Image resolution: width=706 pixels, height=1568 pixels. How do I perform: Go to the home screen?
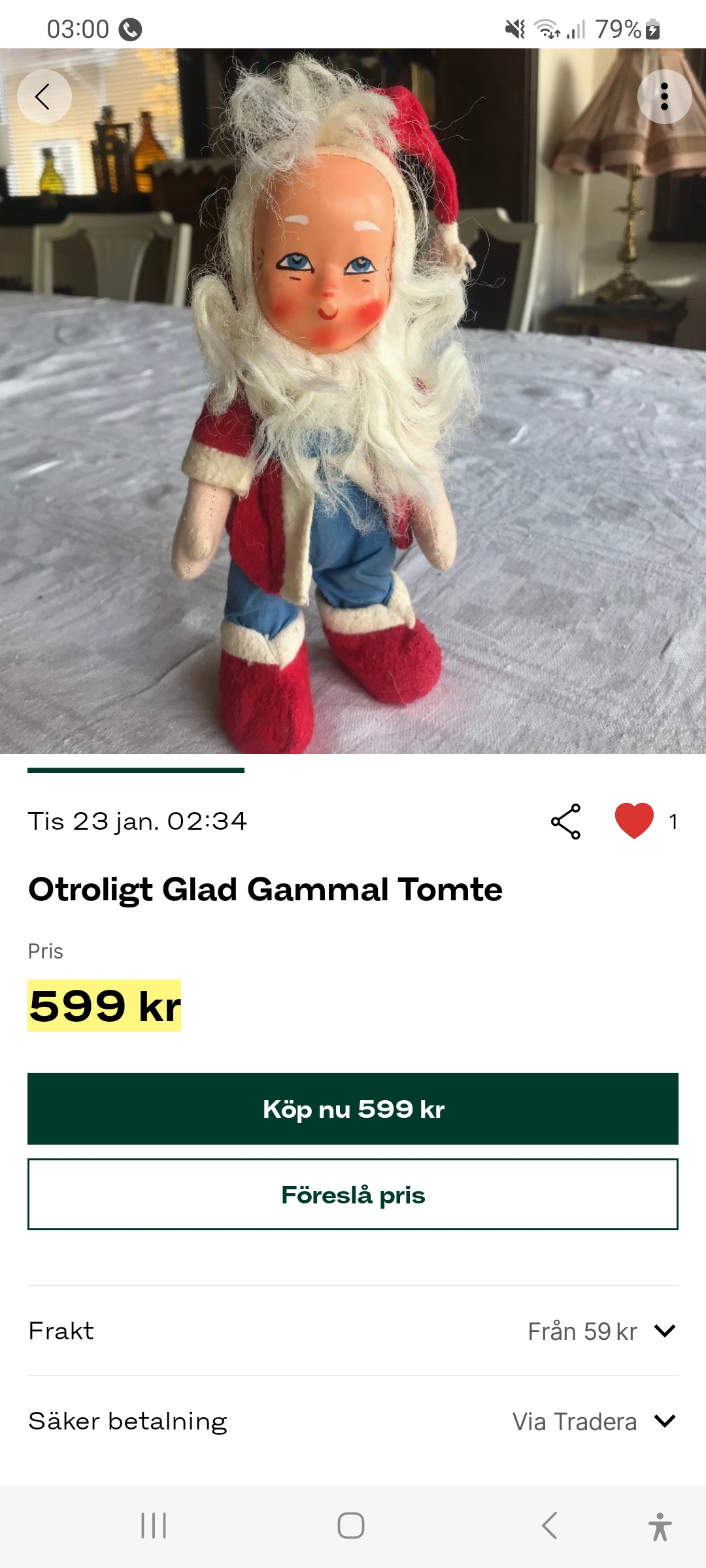tap(351, 1526)
